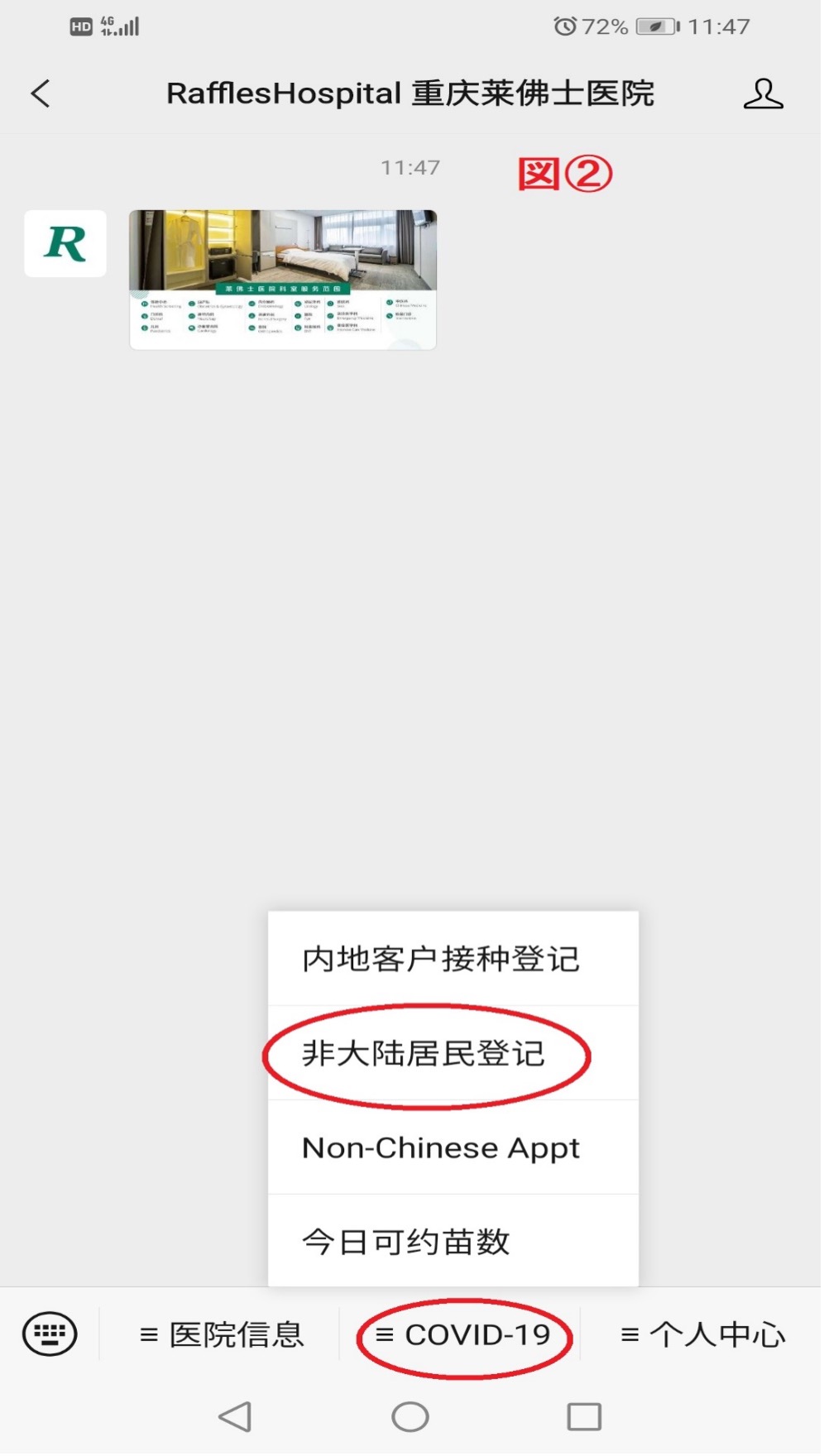Screen dimensions: 824x1456
Task: Check 今日可约苗数 menu item
Action: 453,1241
